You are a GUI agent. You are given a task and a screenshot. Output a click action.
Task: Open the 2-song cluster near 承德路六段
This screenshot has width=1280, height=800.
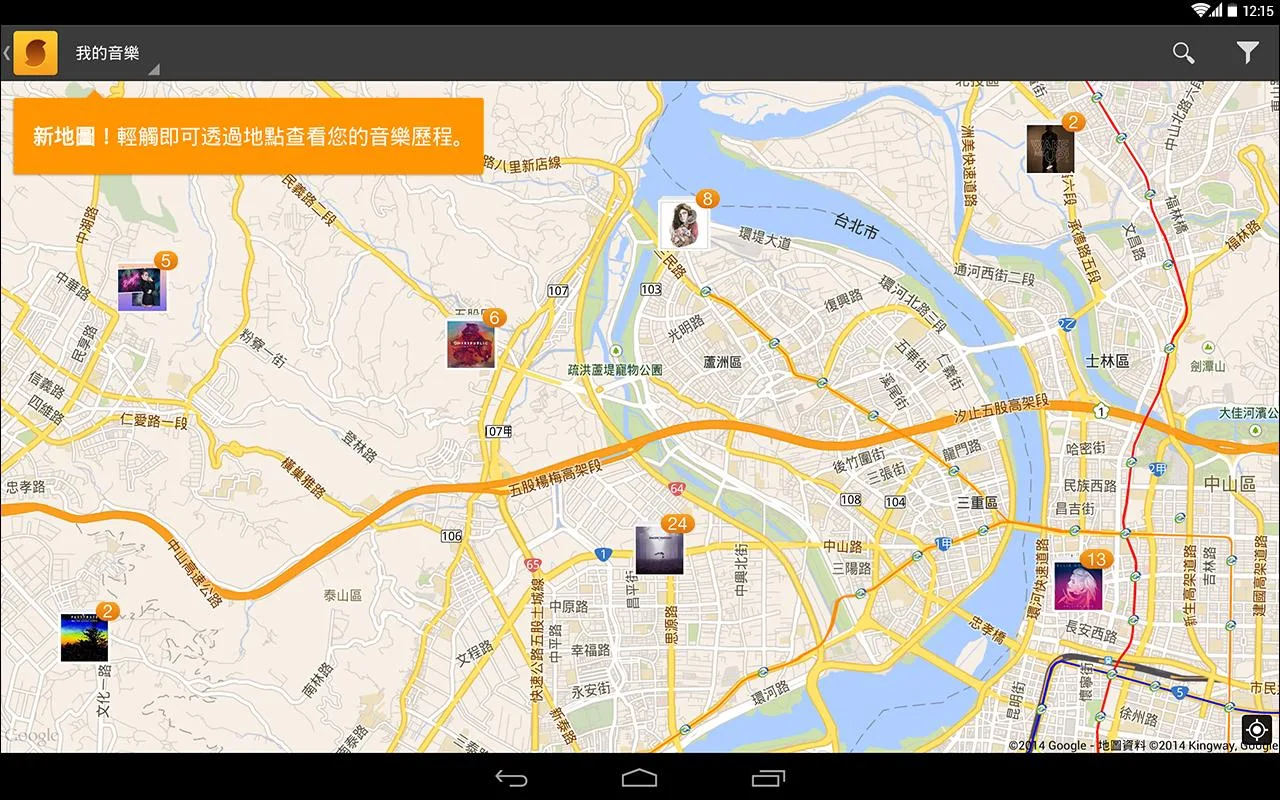tap(1050, 149)
